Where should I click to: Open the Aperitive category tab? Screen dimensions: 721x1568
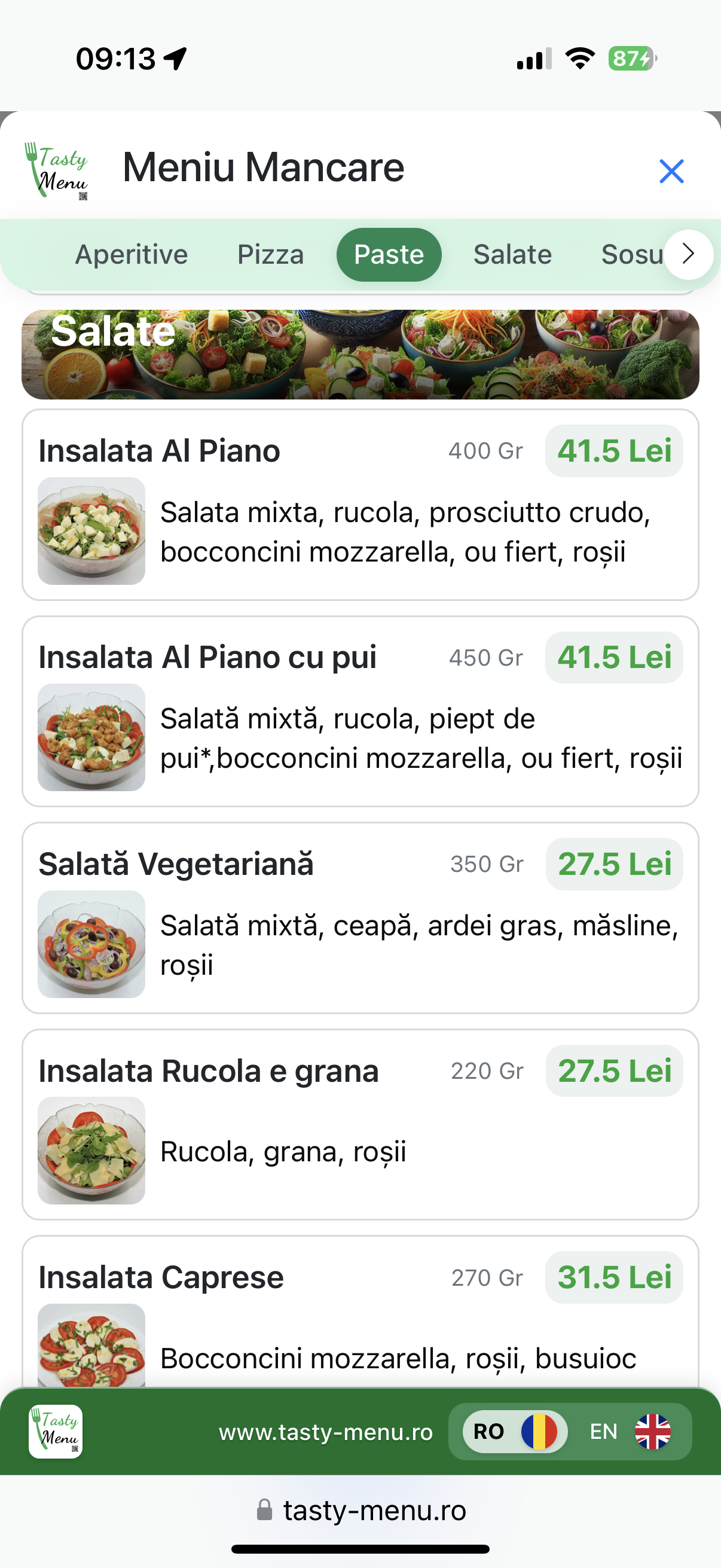pos(130,254)
